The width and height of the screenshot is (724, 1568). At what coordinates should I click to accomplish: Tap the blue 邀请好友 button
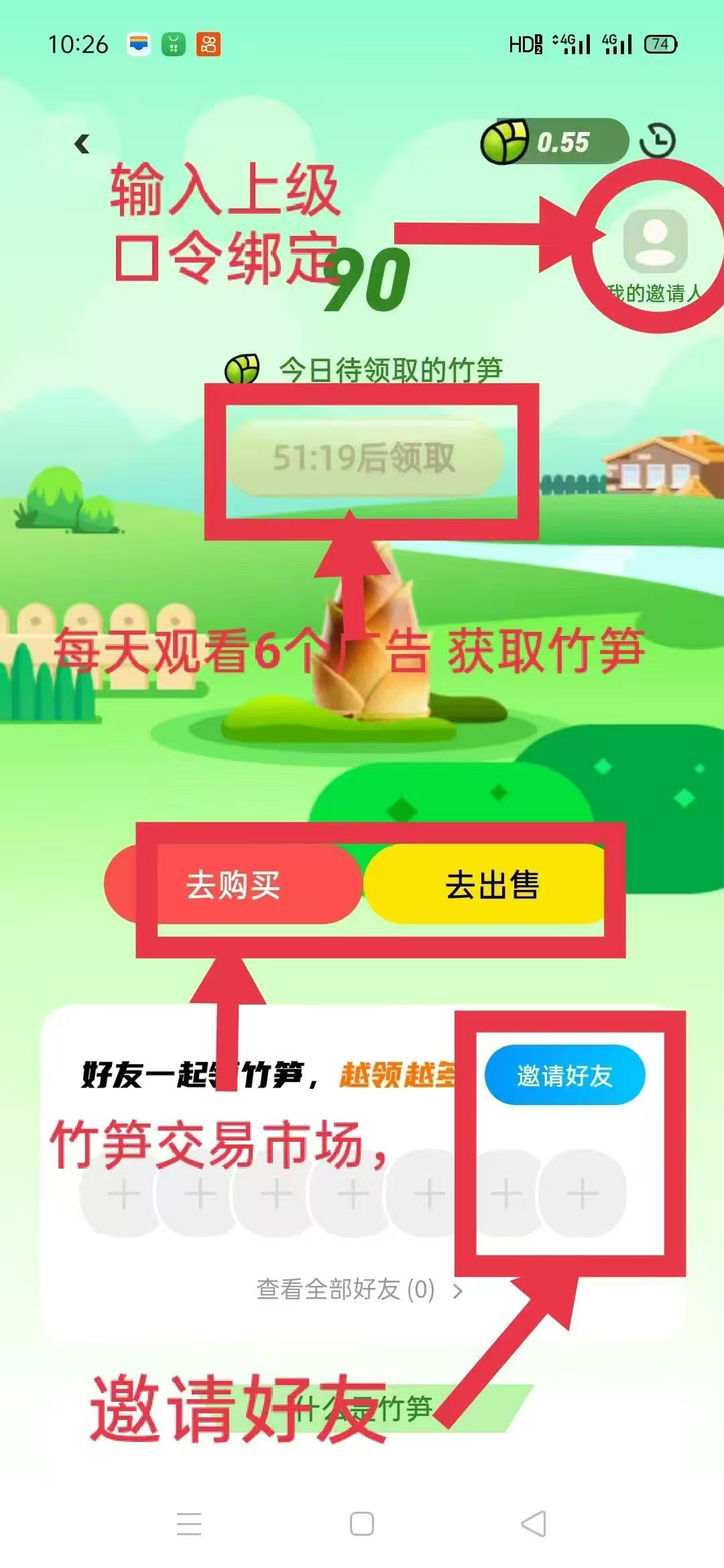tap(564, 1075)
